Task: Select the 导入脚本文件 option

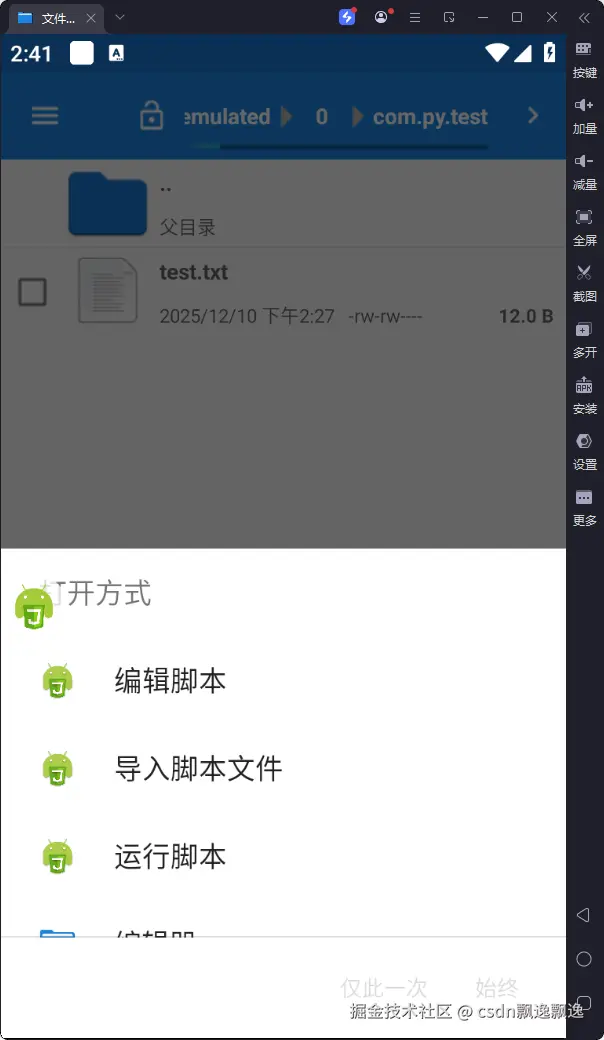Action: 198,768
